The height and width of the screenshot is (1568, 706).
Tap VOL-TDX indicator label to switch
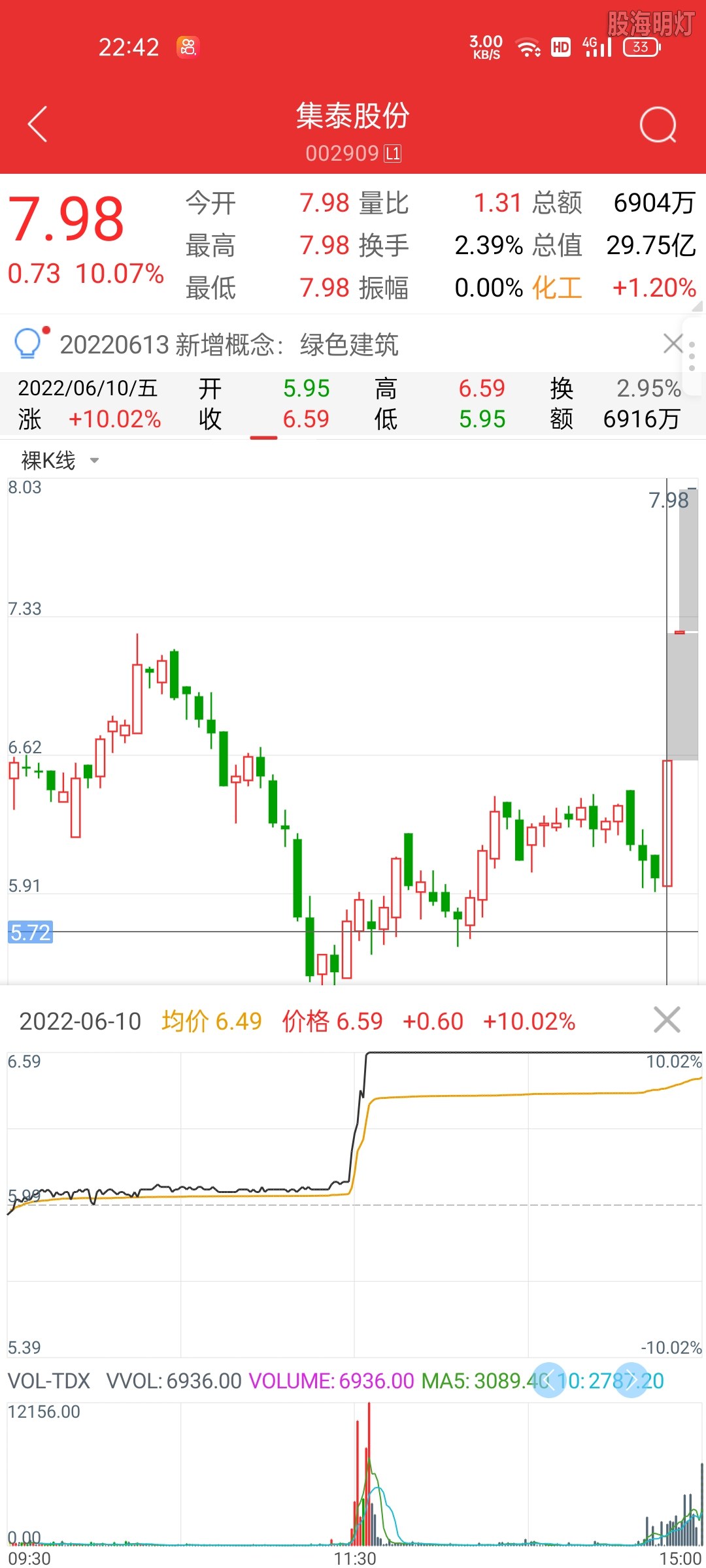point(49,1380)
